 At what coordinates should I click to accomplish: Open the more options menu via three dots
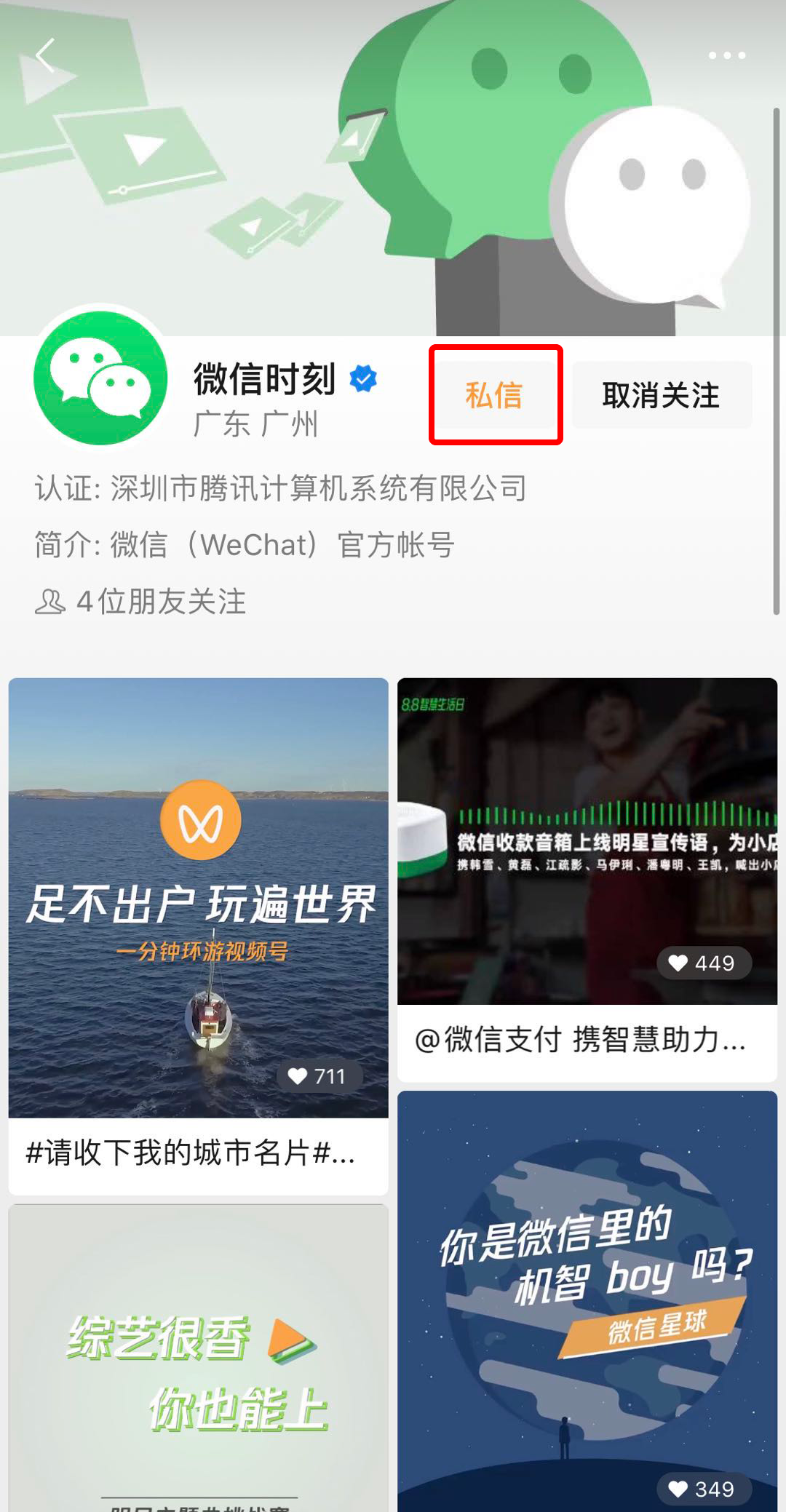click(726, 55)
